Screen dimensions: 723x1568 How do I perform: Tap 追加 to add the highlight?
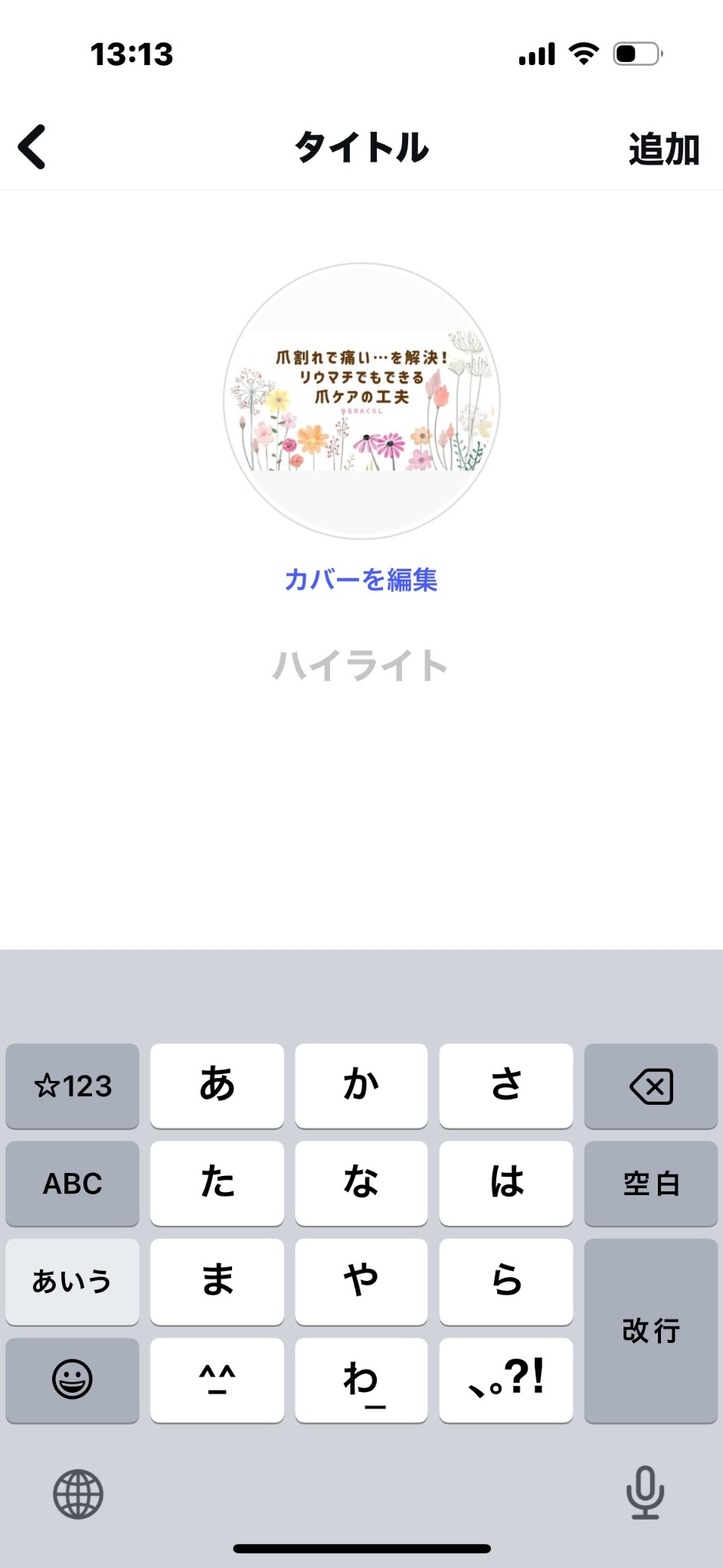point(663,149)
